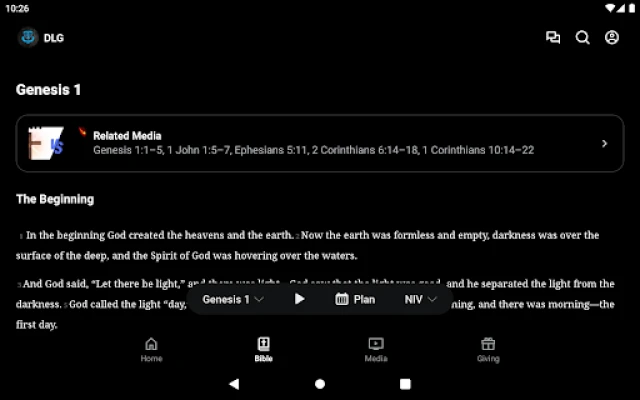The image size is (640, 400).
Task: Go back using system back button
Action: point(234,383)
